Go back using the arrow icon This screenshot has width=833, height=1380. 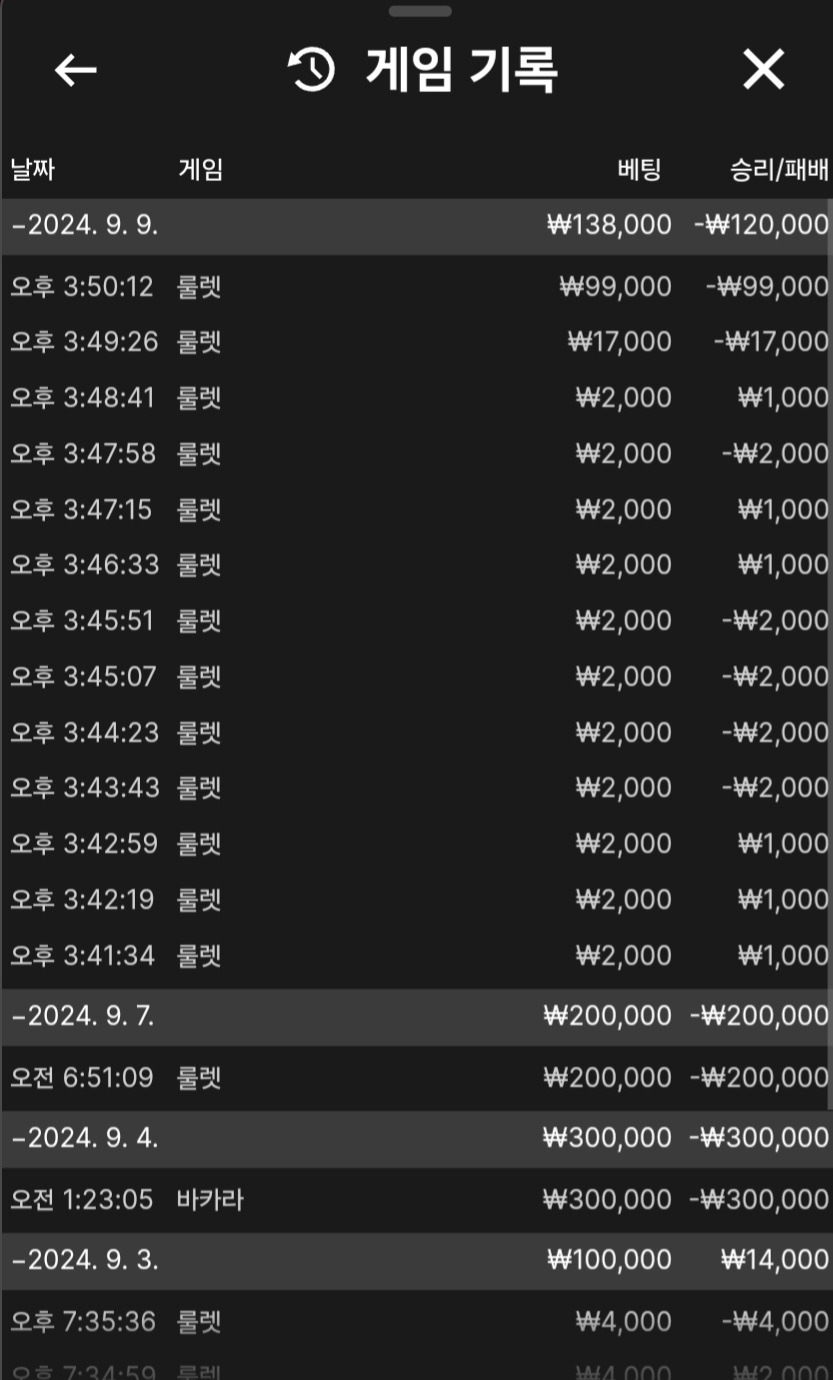point(75,70)
